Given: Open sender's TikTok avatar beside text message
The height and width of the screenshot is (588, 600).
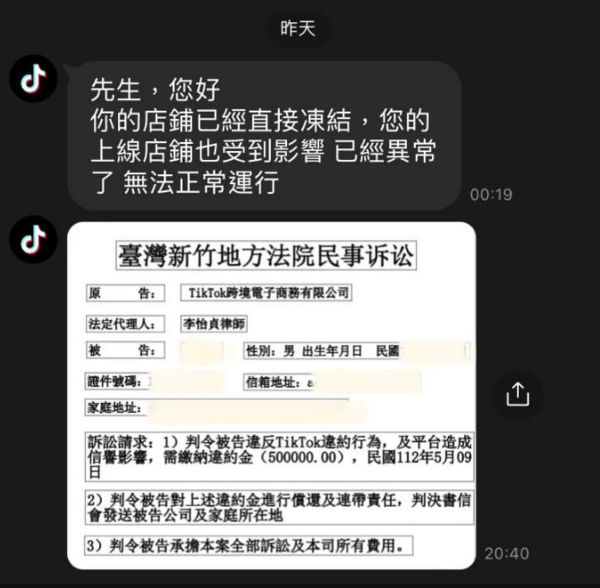Looking at the screenshot, I should [33, 80].
